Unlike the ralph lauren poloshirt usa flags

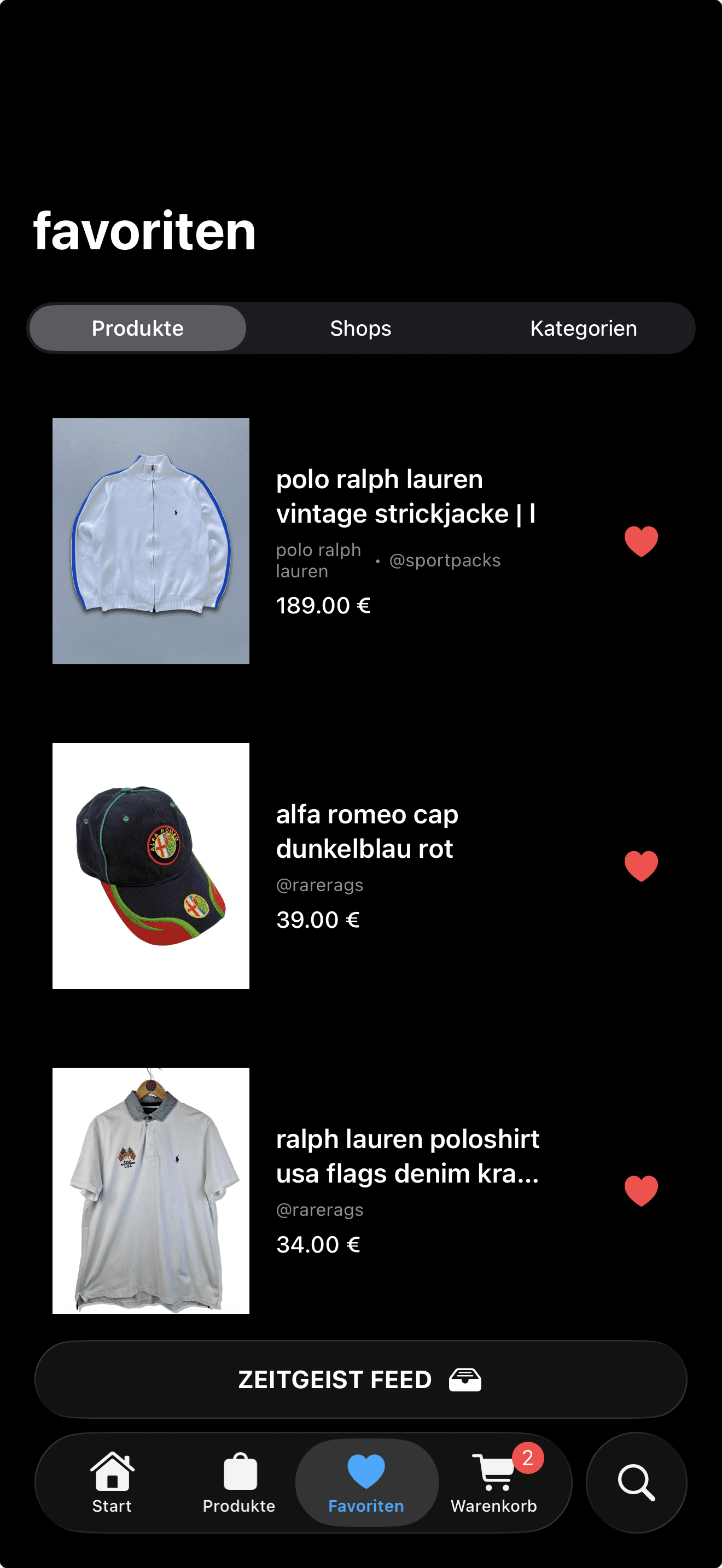pos(641,1191)
